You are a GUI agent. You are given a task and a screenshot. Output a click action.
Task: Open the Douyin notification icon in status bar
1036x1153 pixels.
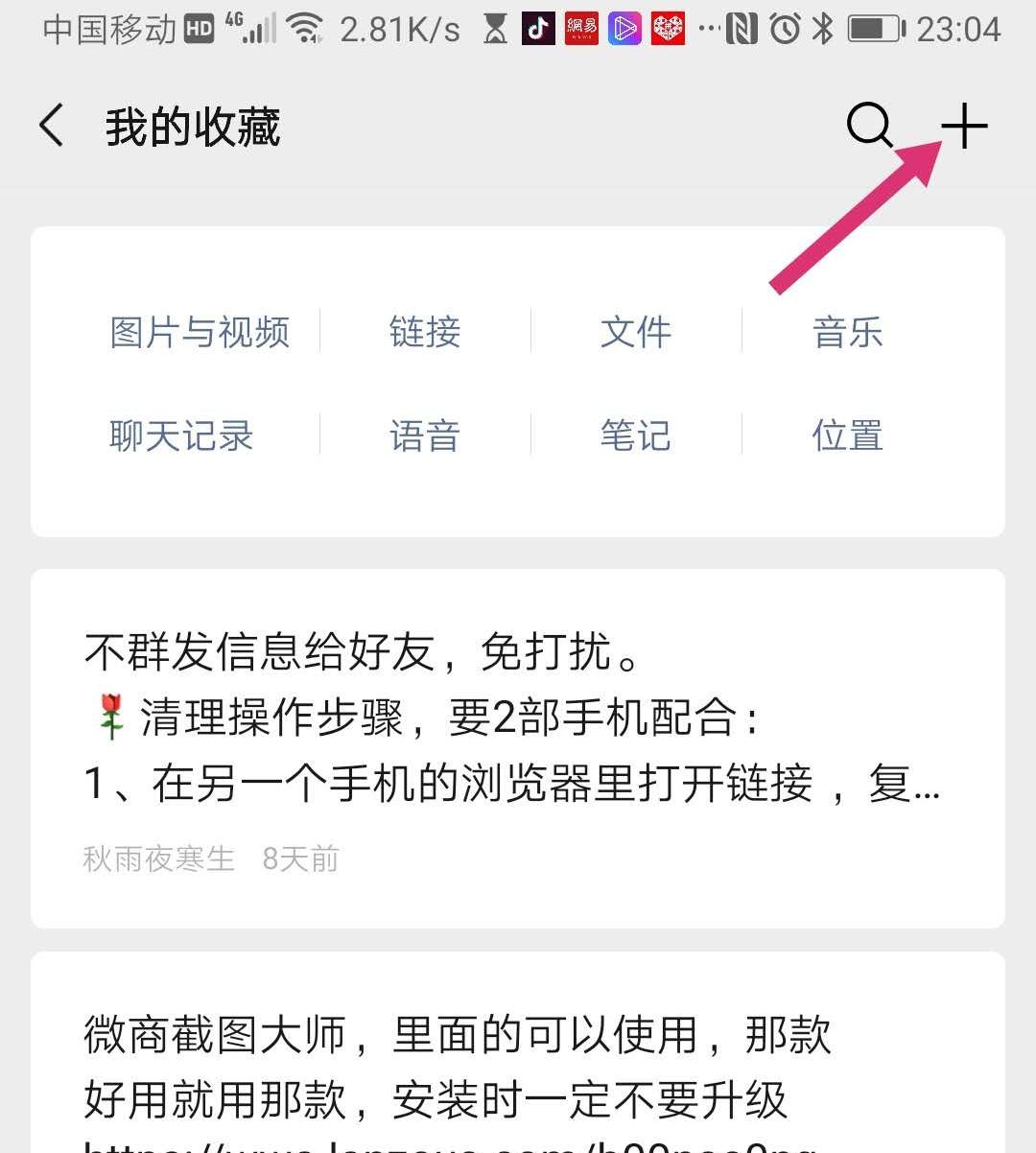[x=539, y=29]
